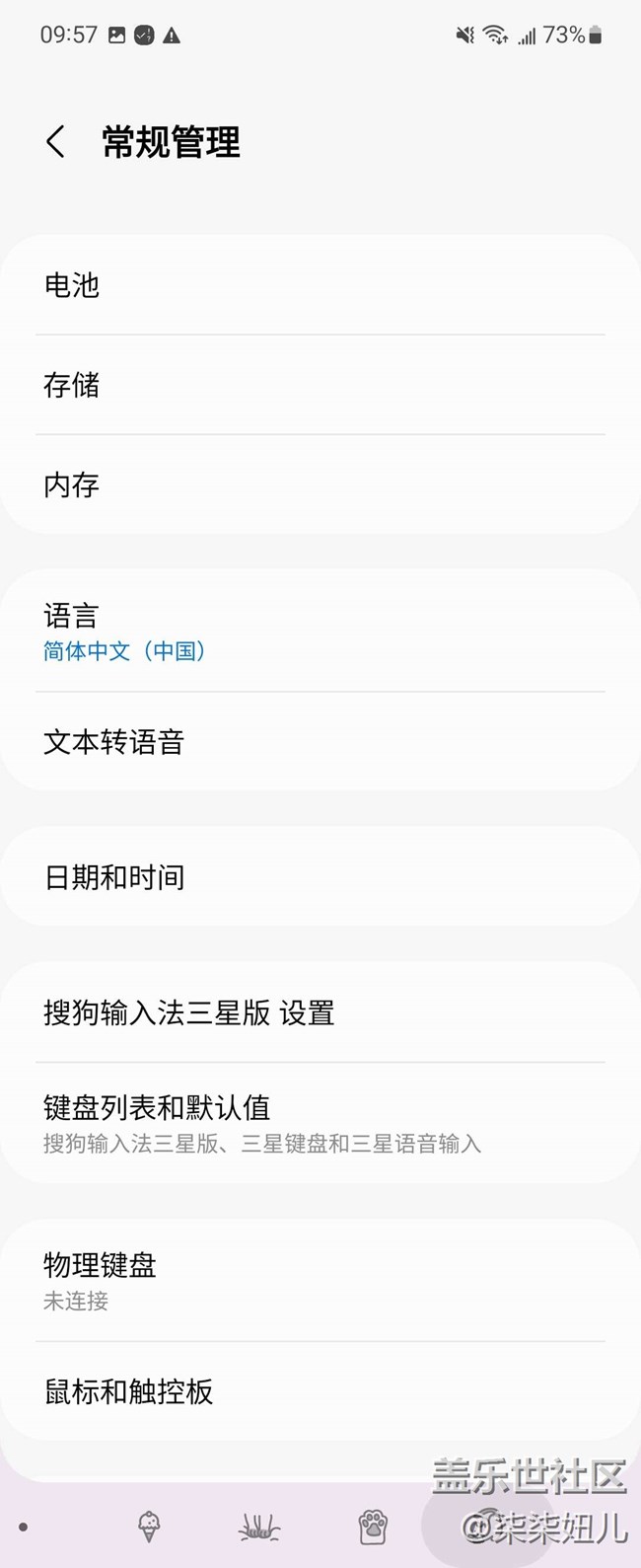This screenshot has width=641, height=1568.
Task: Open 语言 setting showing 简体中文
Action: tap(320, 631)
